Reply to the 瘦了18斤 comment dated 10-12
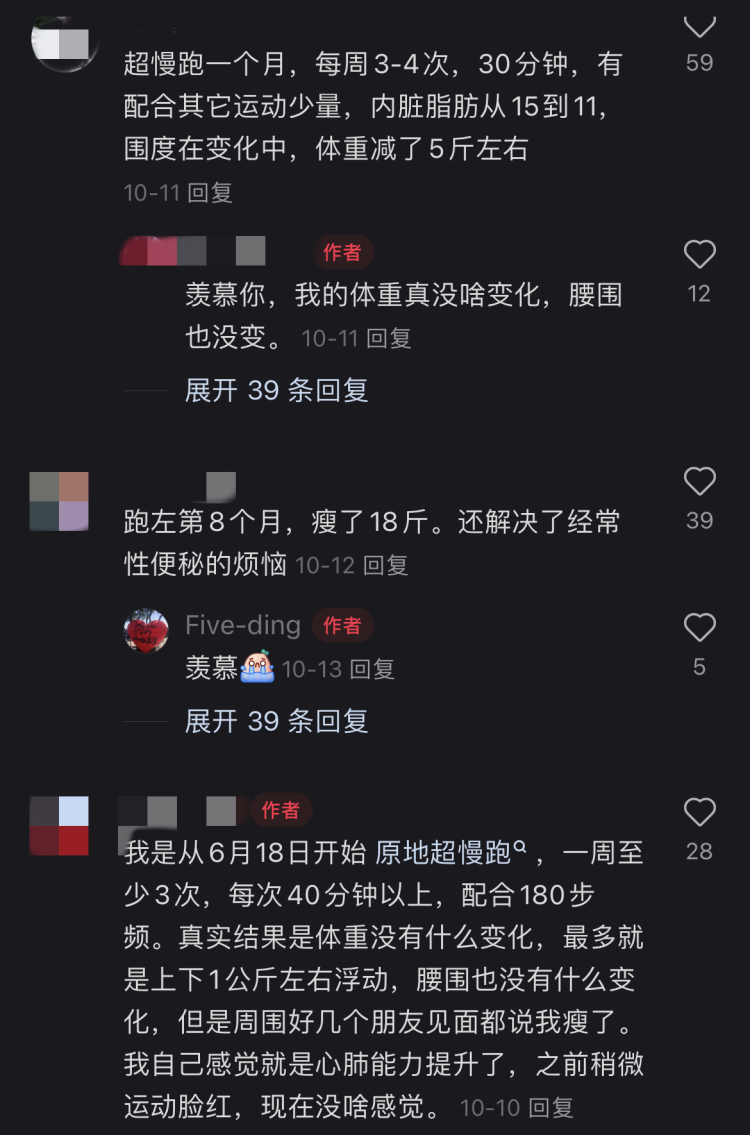The width and height of the screenshot is (750, 1135). point(385,566)
